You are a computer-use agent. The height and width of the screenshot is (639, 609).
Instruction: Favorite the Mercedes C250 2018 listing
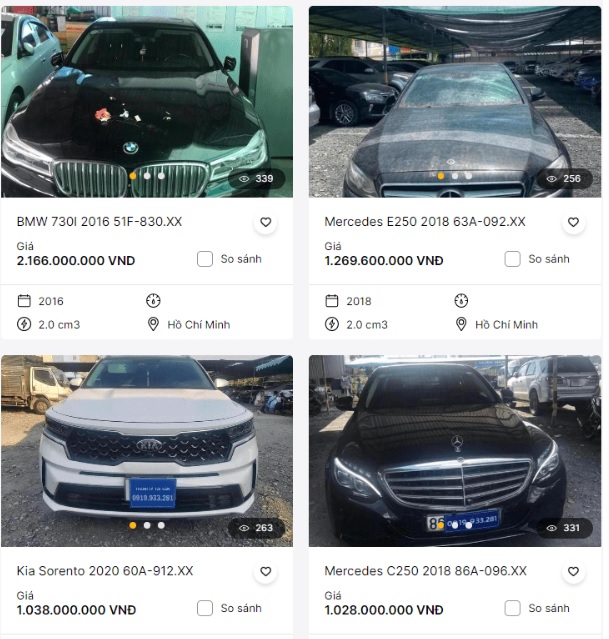coord(573,572)
